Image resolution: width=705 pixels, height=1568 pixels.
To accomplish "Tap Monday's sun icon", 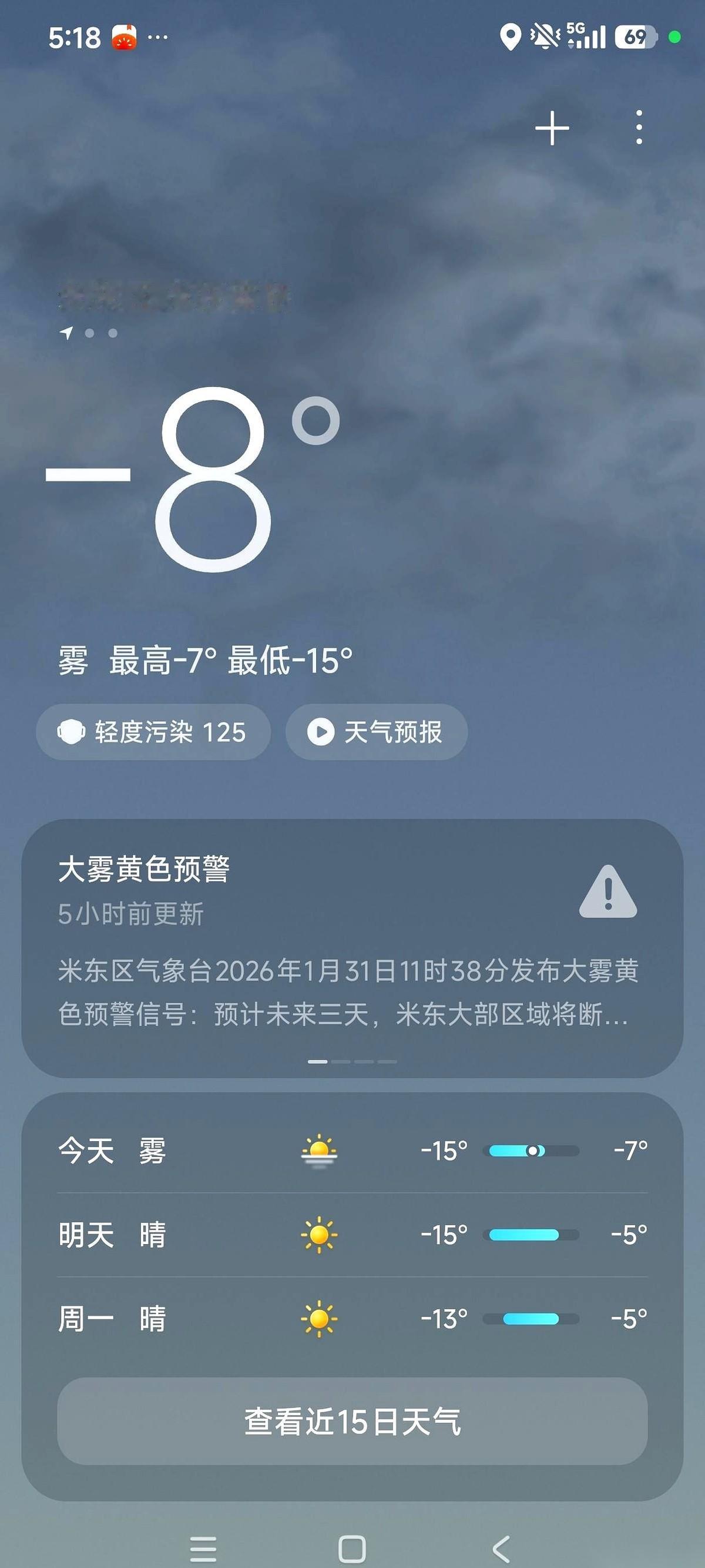I will tap(318, 1318).
